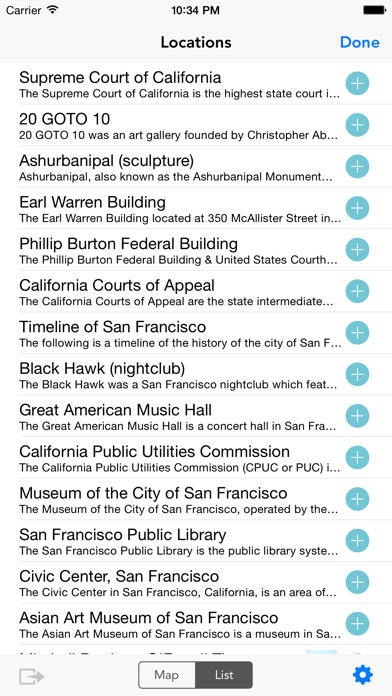Add San Francisco Public Library plus icon
Screen dimensions: 392x696
tap(357, 541)
